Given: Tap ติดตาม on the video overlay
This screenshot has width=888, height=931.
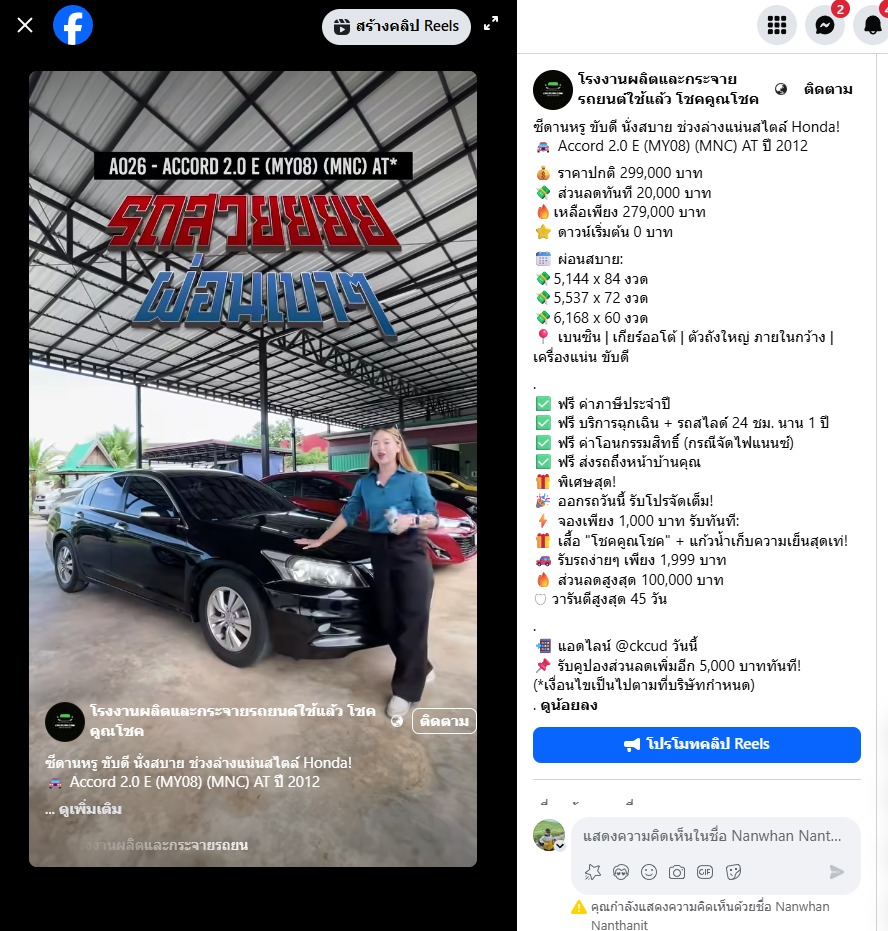Looking at the screenshot, I should pos(444,721).
